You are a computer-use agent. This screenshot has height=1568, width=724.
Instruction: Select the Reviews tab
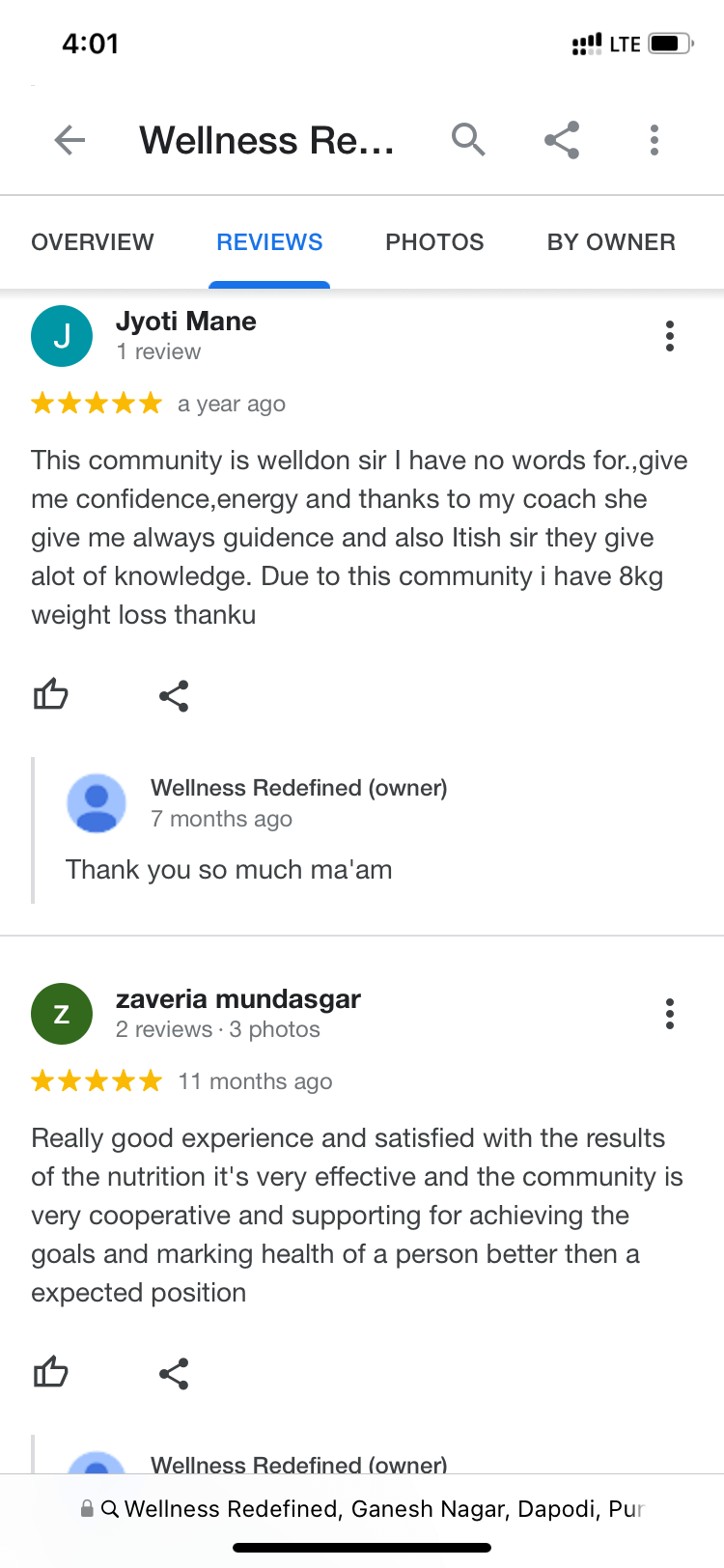point(269,242)
